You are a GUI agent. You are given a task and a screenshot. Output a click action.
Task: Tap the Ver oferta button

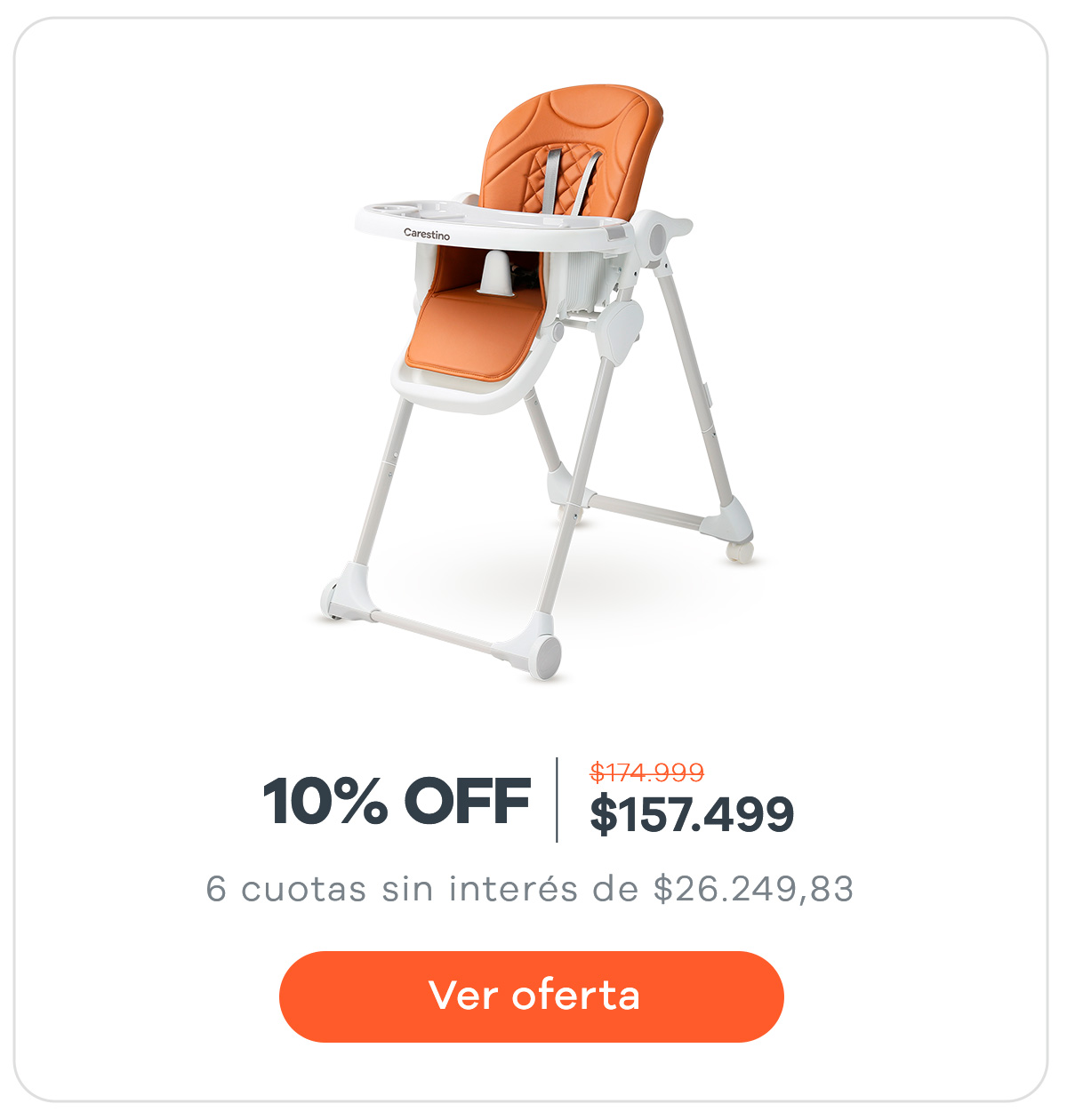point(532,996)
